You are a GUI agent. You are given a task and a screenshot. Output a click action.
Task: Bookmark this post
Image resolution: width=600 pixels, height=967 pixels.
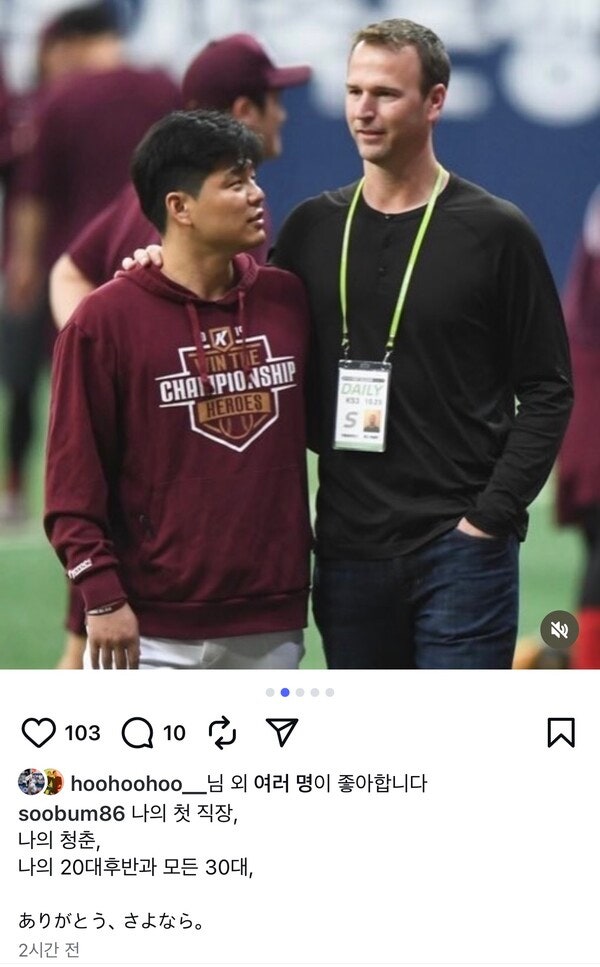click(561, 732)
